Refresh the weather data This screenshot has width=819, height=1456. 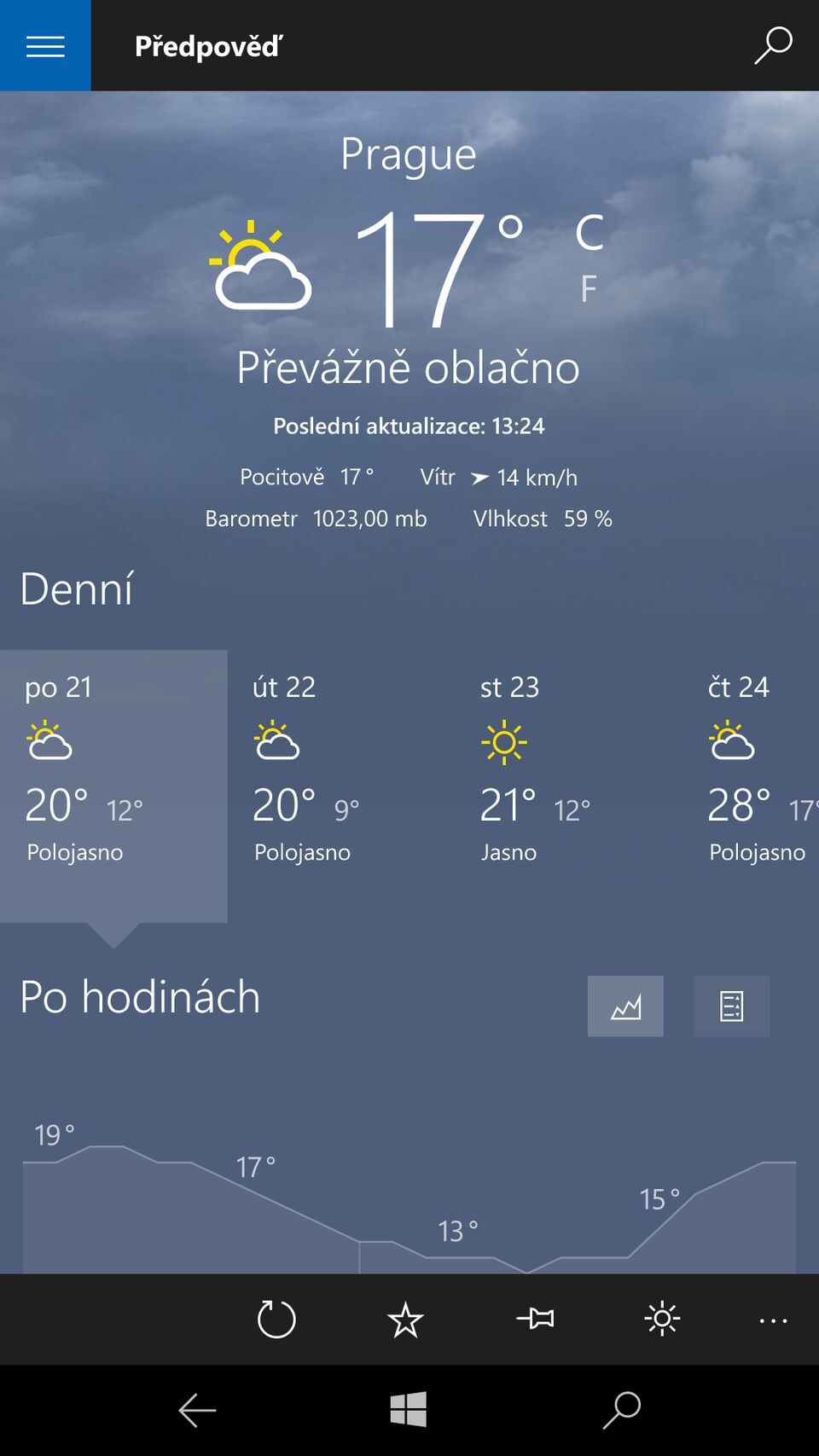pos(275,1320)
